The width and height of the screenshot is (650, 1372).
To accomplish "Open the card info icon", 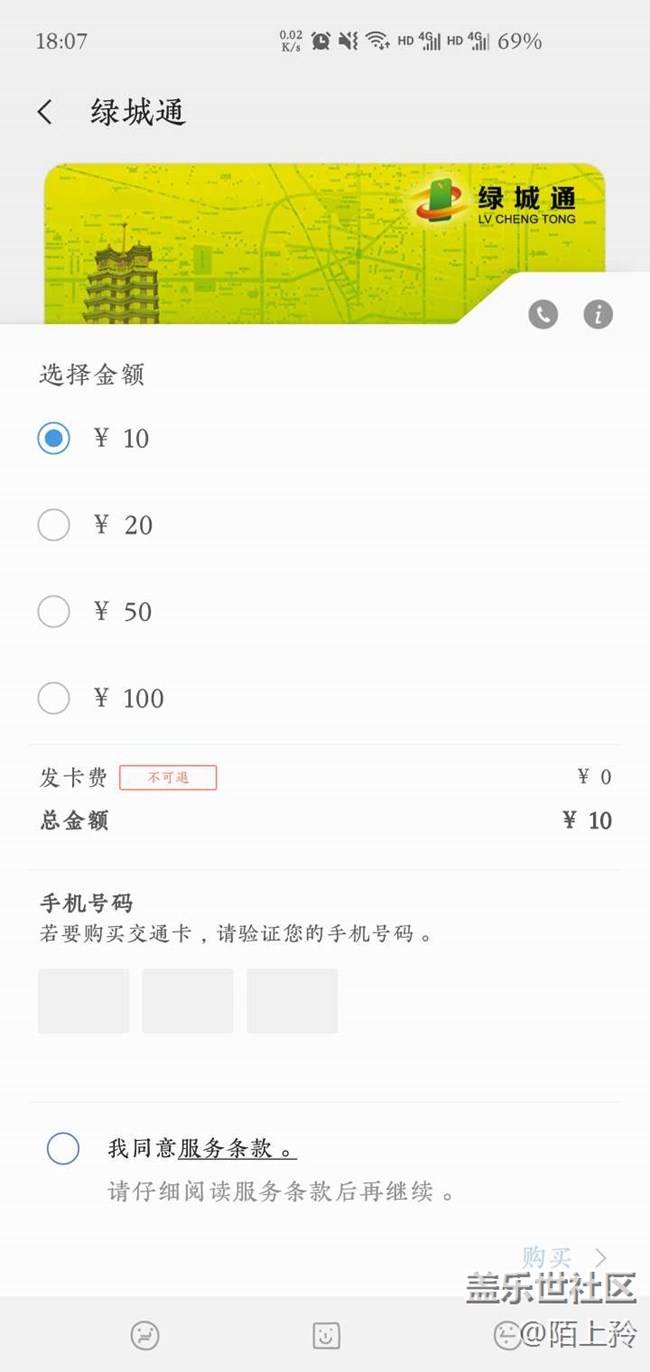I will pos(598,315).
